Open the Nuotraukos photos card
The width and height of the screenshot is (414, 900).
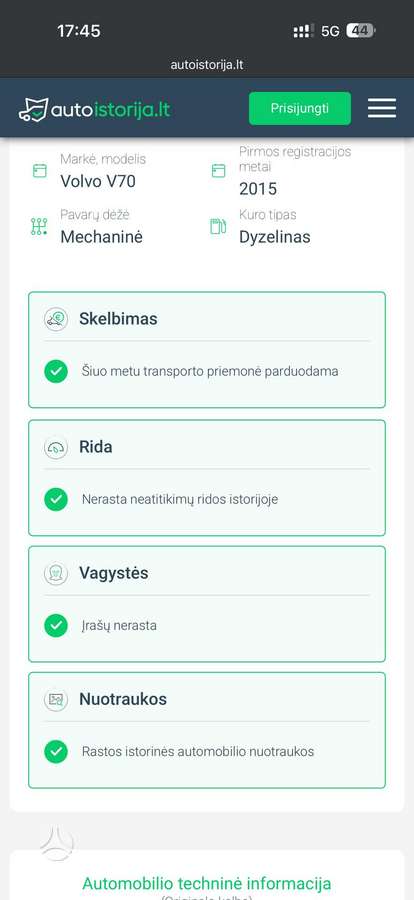[207, 730]
